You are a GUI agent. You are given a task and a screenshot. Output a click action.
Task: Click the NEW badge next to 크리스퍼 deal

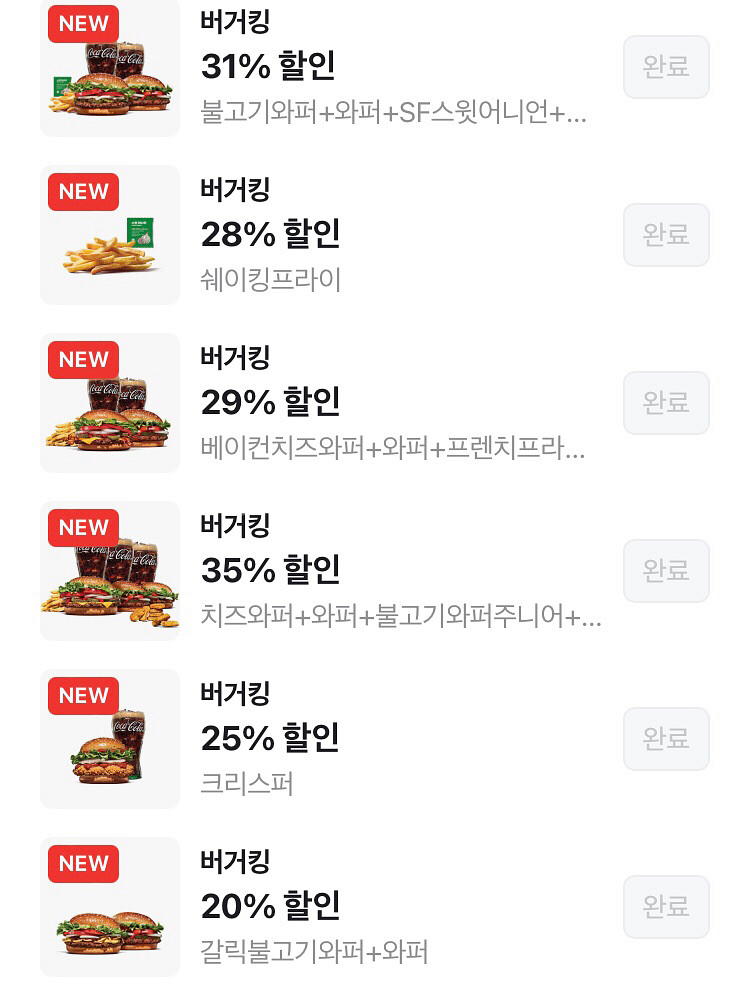coord(83,696)
